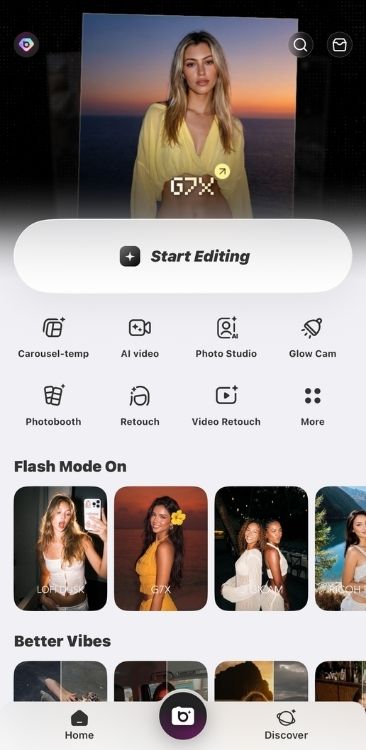Show More tools

(312, 406)
